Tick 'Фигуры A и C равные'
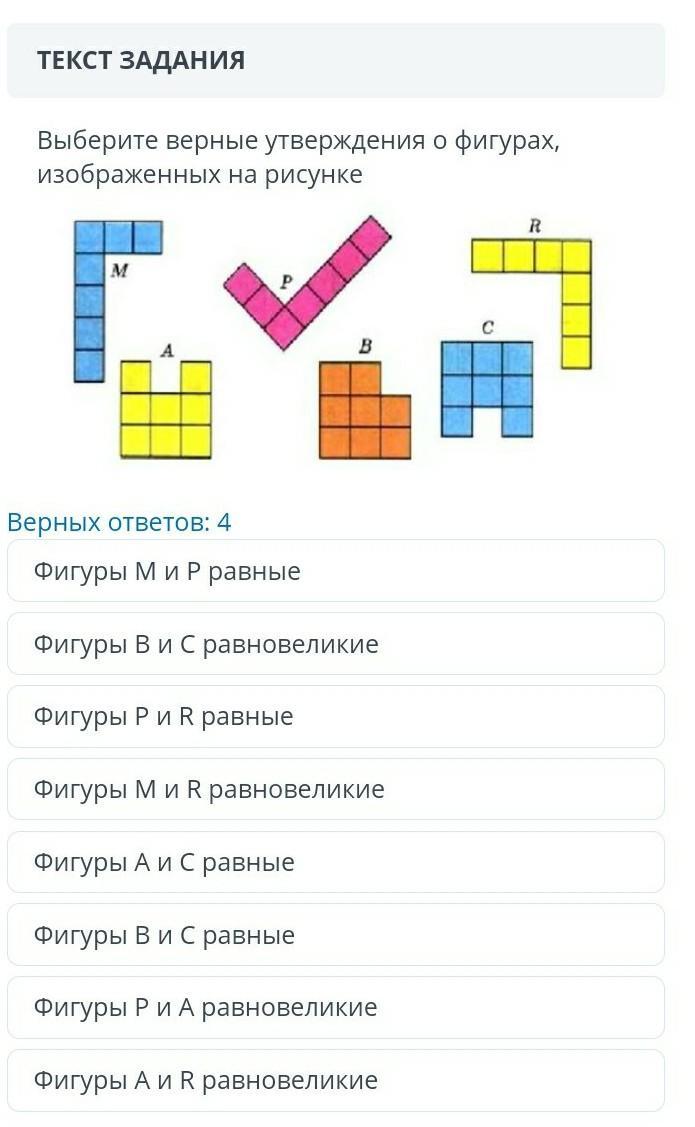695x1127 pixels. click(336, 862)
